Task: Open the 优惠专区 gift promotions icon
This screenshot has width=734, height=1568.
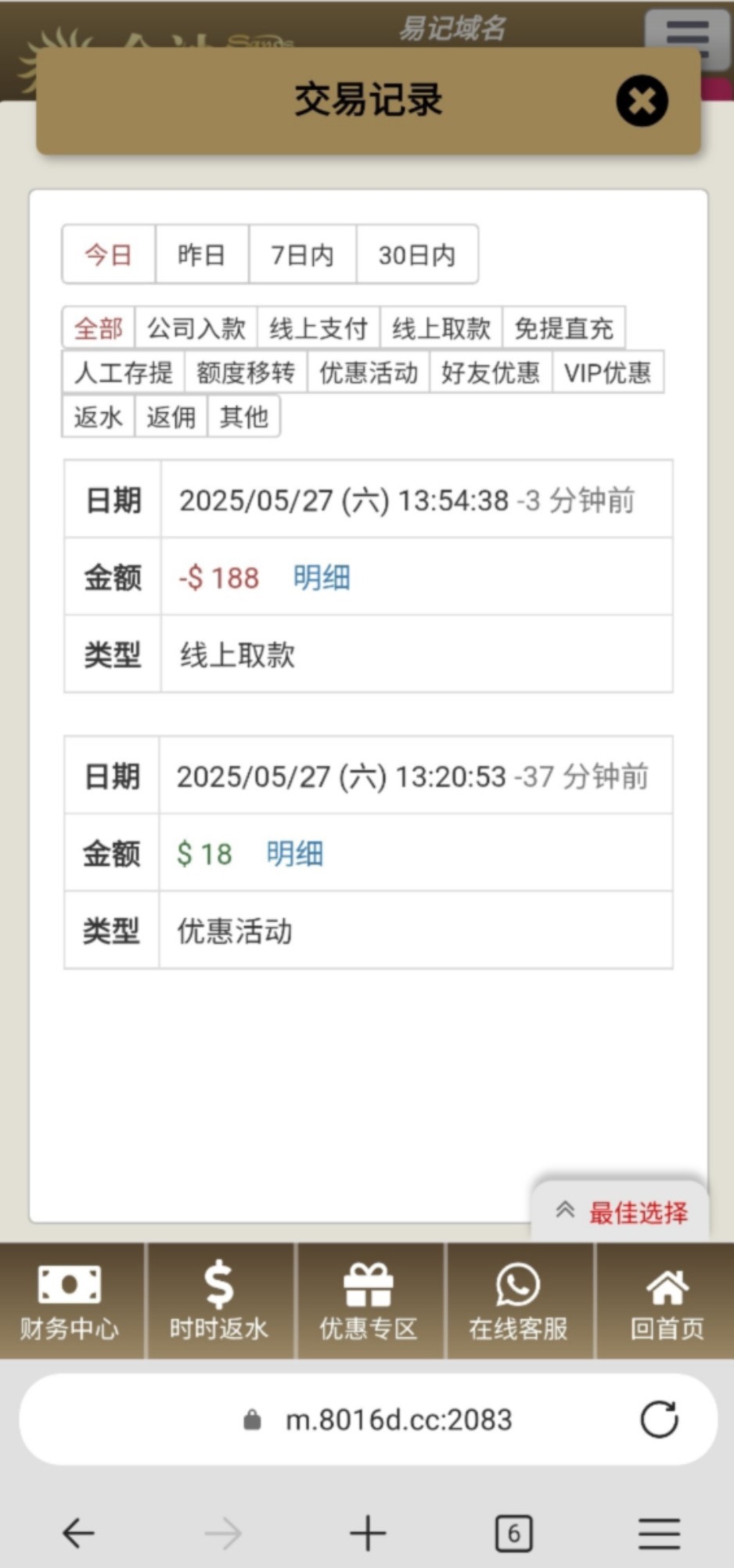Action: point(368,1300)
